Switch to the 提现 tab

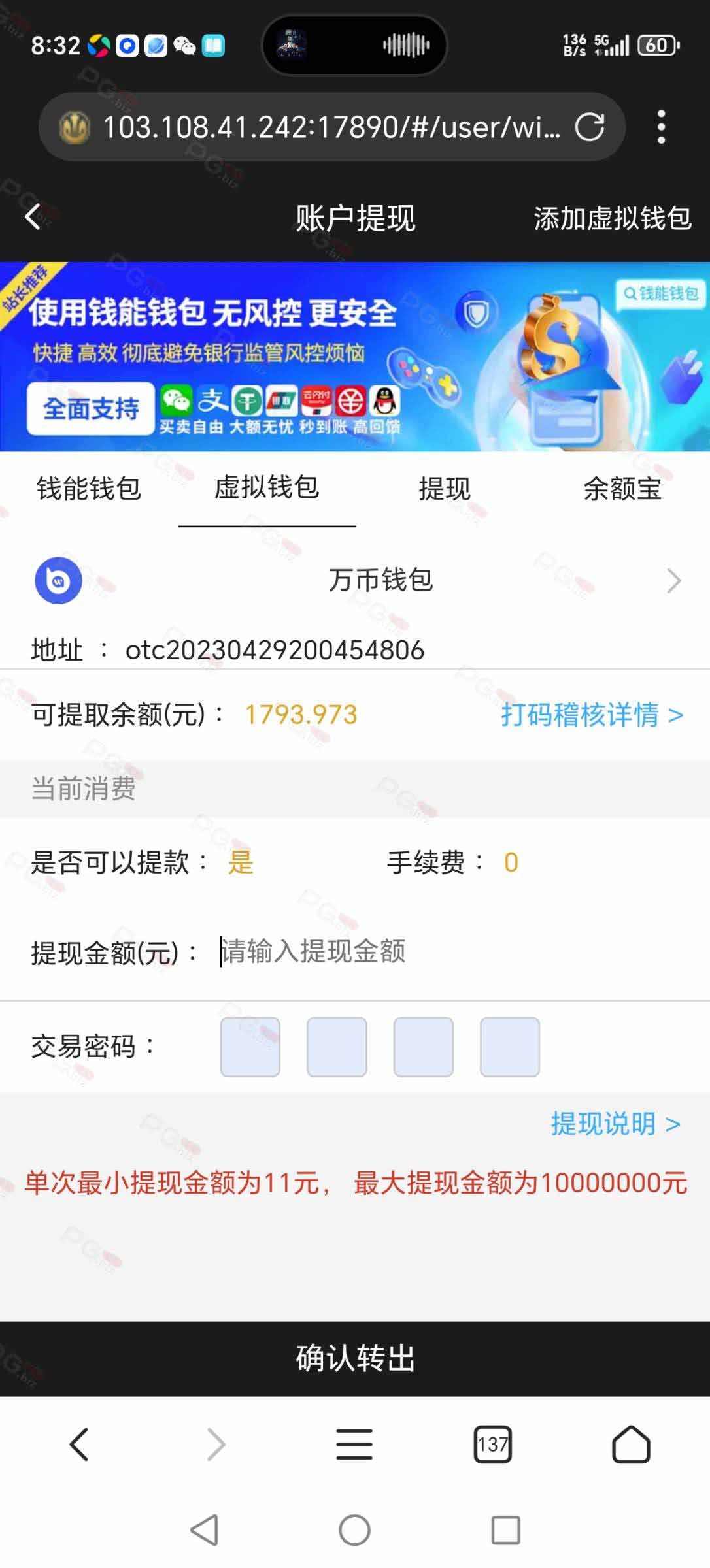(445, 489)
